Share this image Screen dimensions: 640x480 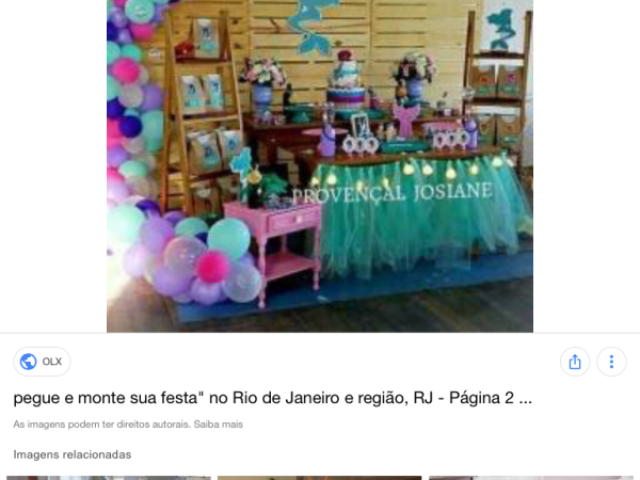(575, 362)
